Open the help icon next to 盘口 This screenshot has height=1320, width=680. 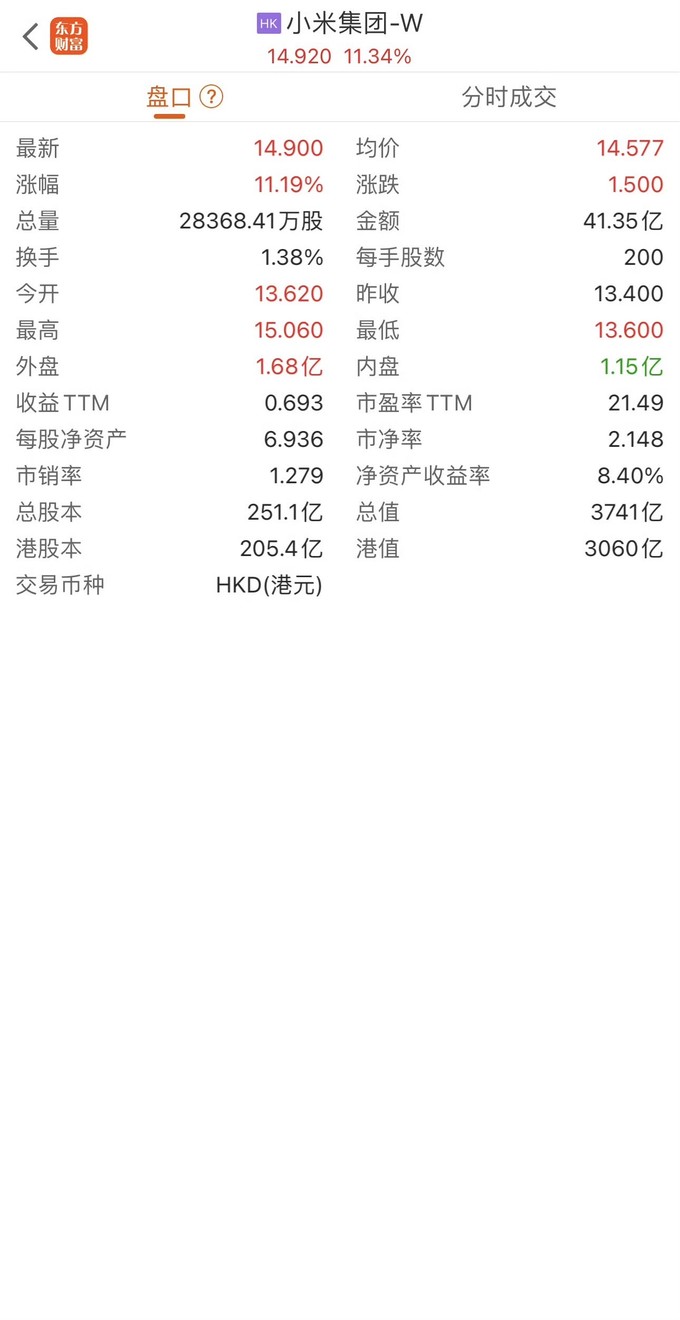(x=211, y=97)
